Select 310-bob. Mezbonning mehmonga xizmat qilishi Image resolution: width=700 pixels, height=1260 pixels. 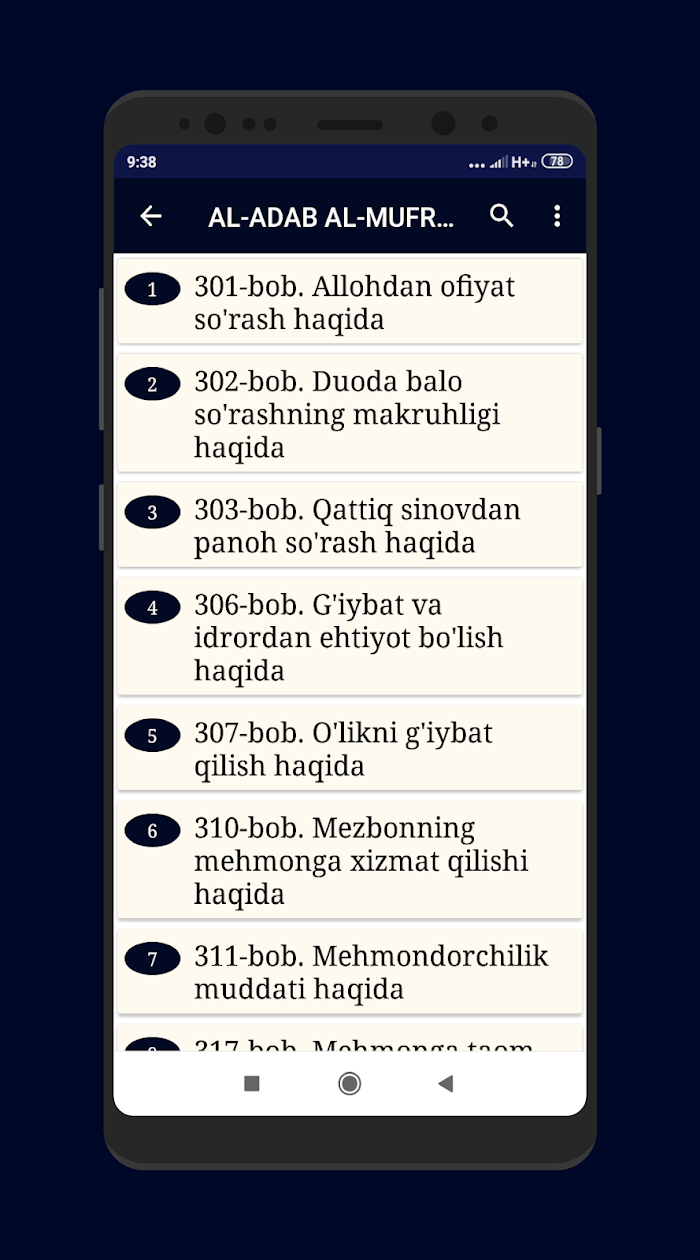pos(350,859)
